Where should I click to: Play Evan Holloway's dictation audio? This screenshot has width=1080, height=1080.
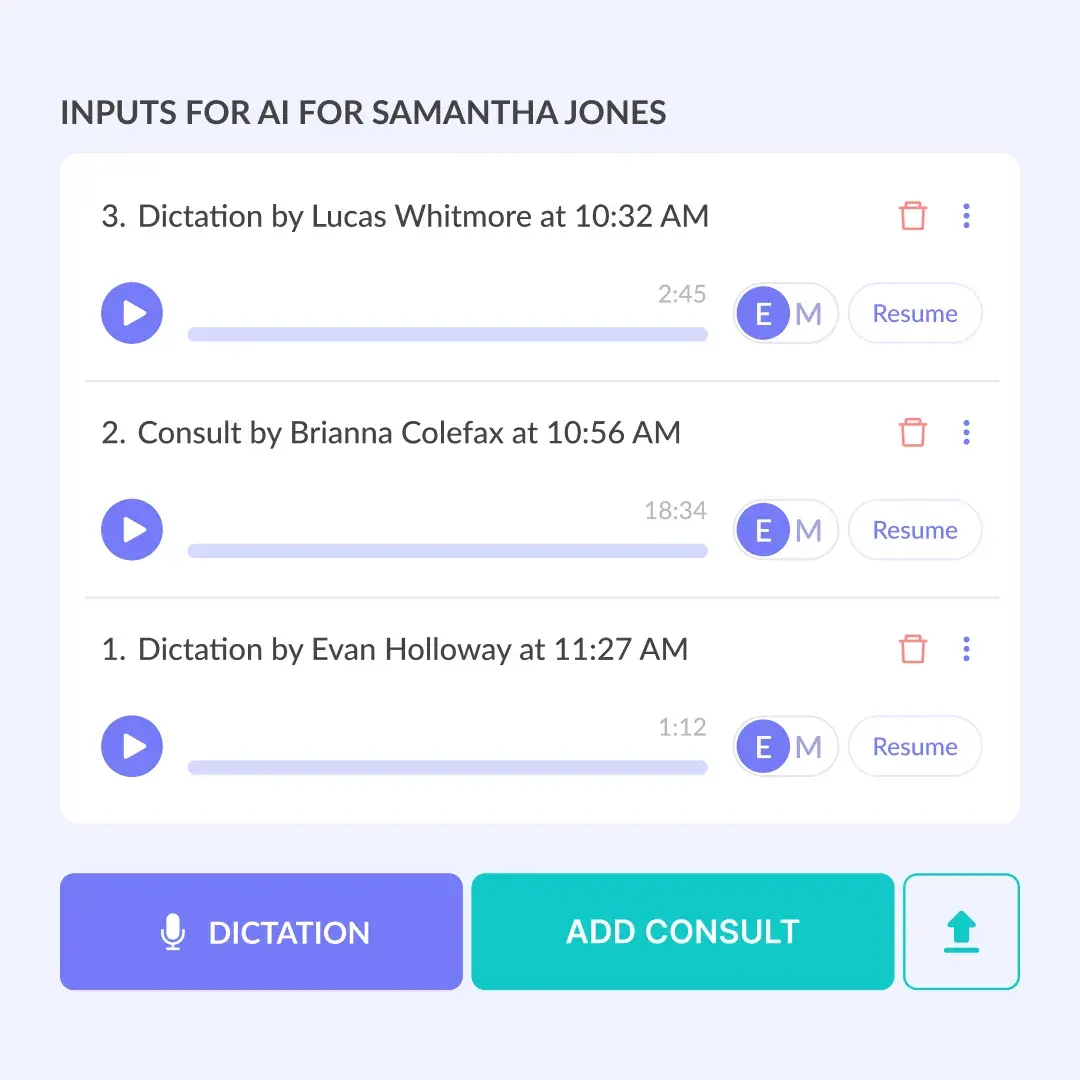132,746
